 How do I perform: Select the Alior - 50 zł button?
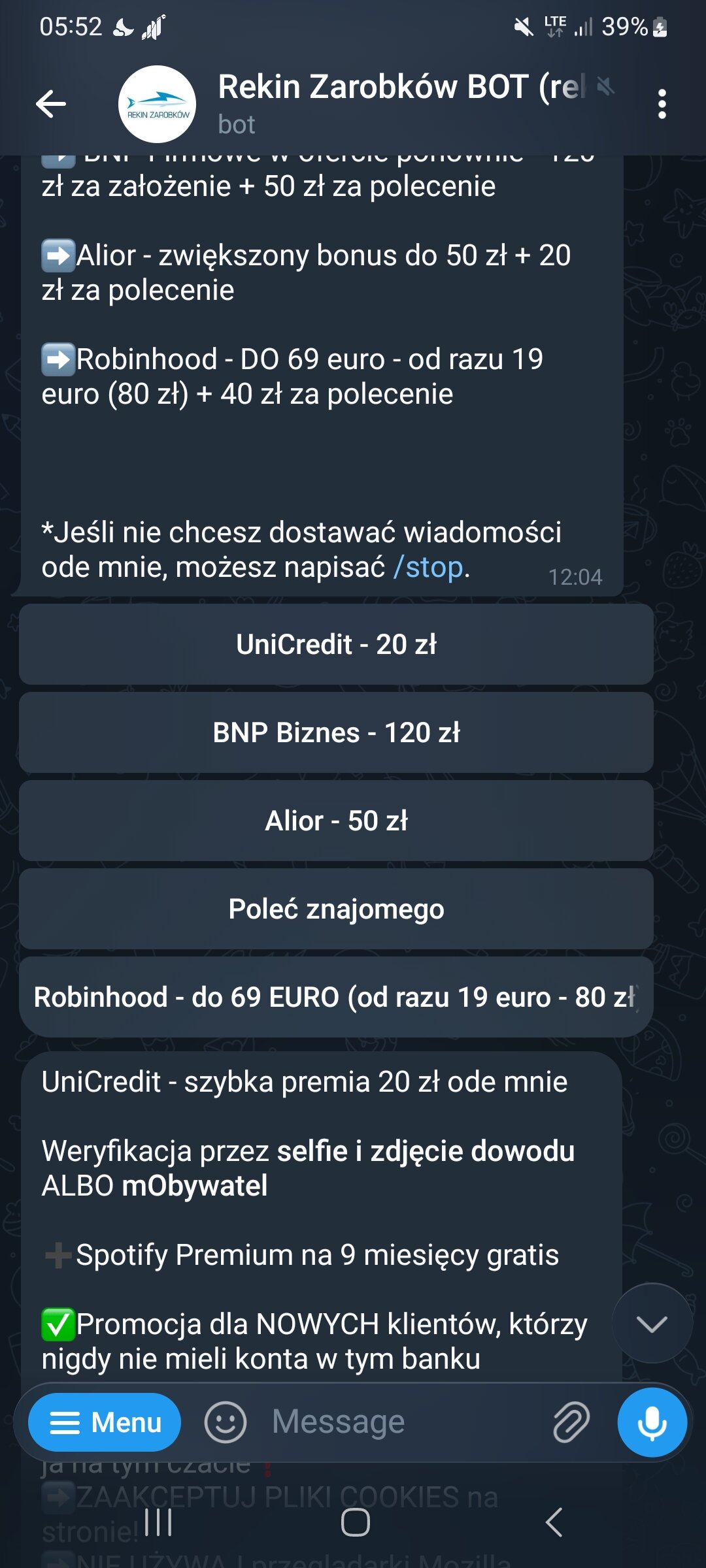pyautogui.click(x=336, y=821)
